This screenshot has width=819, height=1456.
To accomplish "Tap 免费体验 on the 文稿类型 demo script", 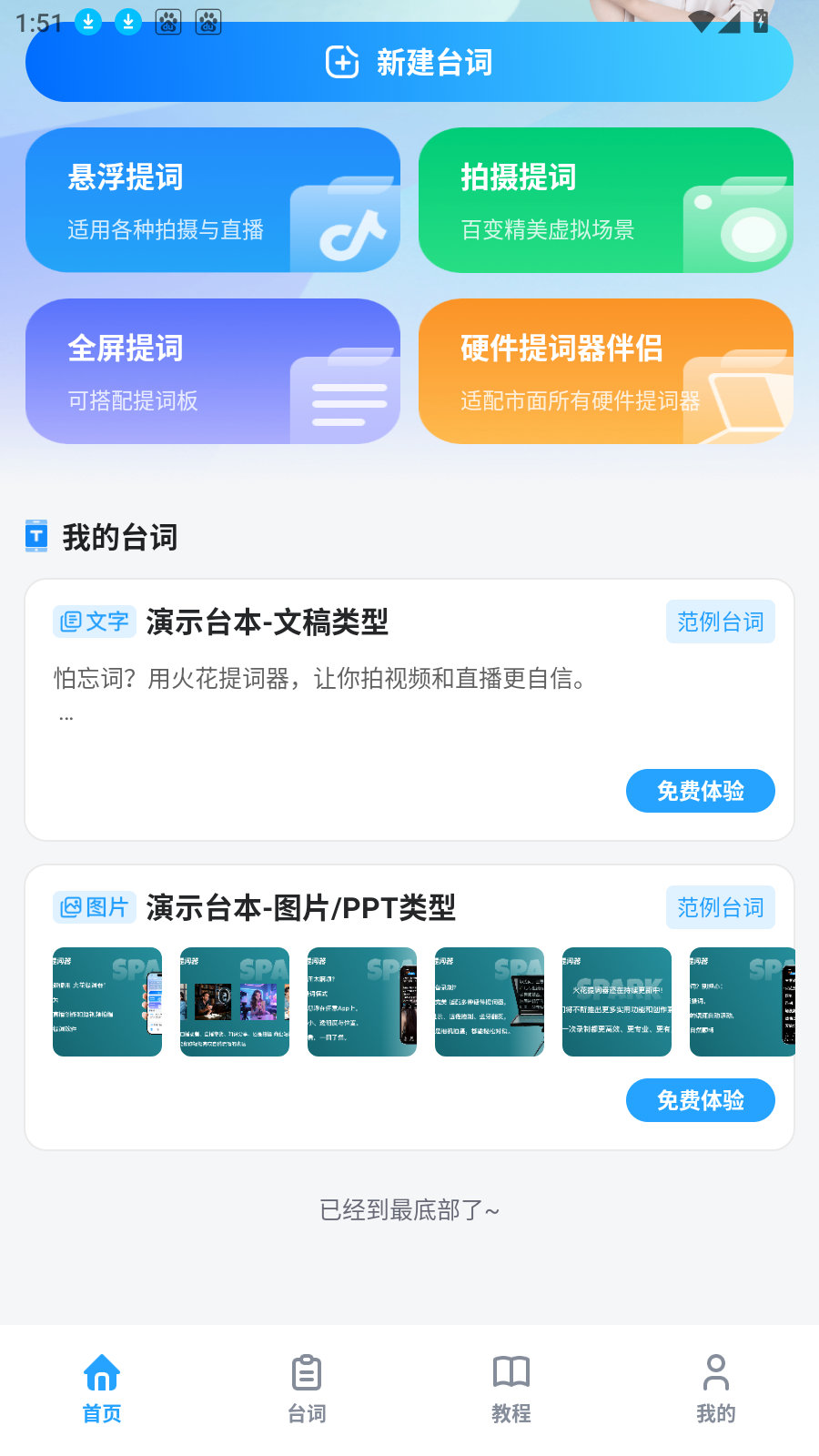I will point(700,791).
